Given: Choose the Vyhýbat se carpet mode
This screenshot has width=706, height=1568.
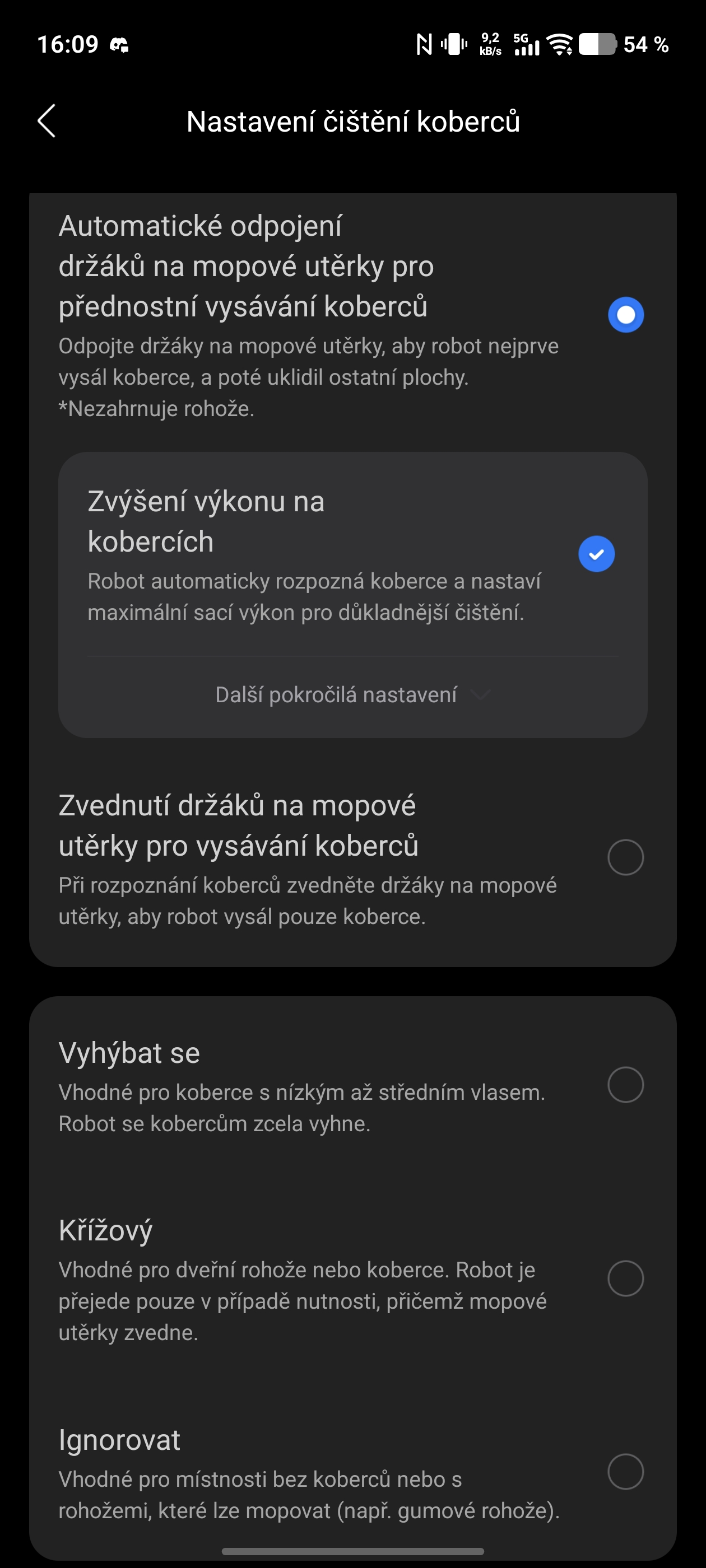Looking at the screenshot, I should pos(625,1085).
